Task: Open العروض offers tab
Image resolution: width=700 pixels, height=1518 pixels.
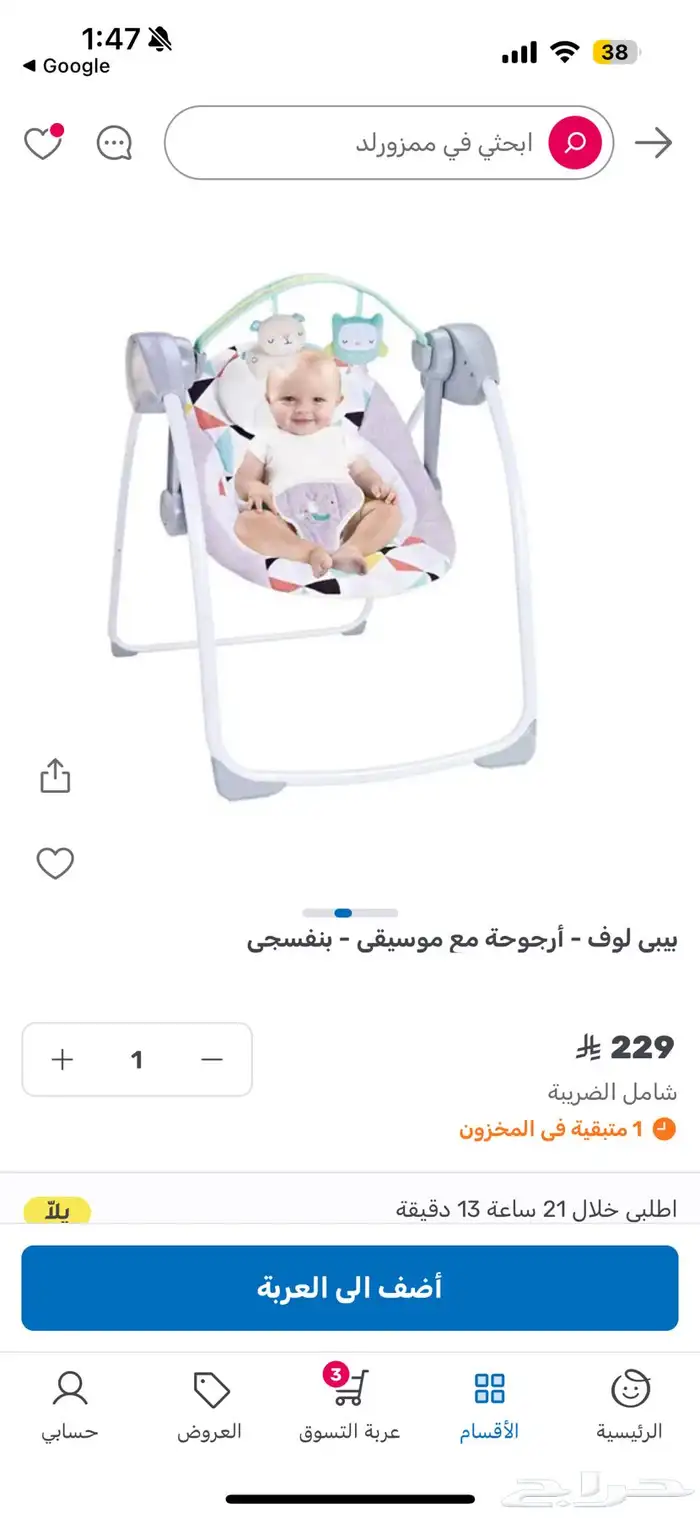Action: pos(210,1405)
